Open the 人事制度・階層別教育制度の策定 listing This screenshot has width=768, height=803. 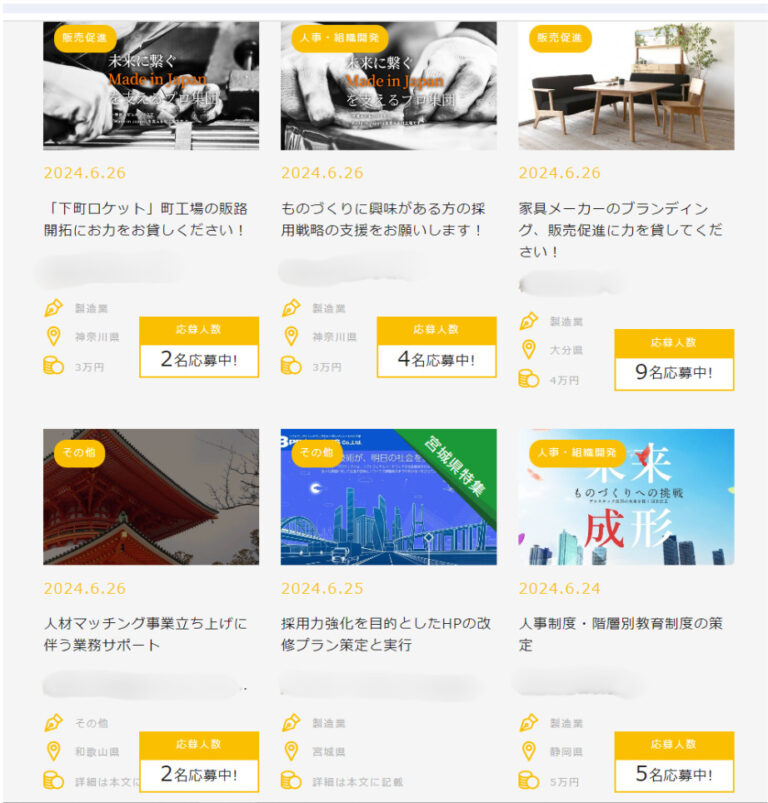[620, 634]
